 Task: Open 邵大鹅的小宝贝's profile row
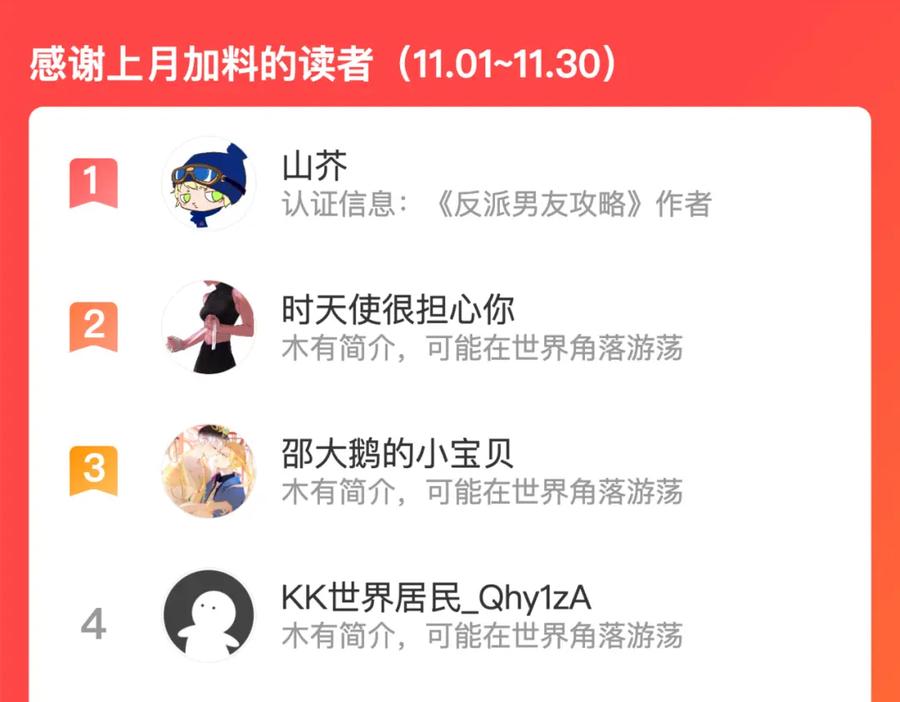449,471
